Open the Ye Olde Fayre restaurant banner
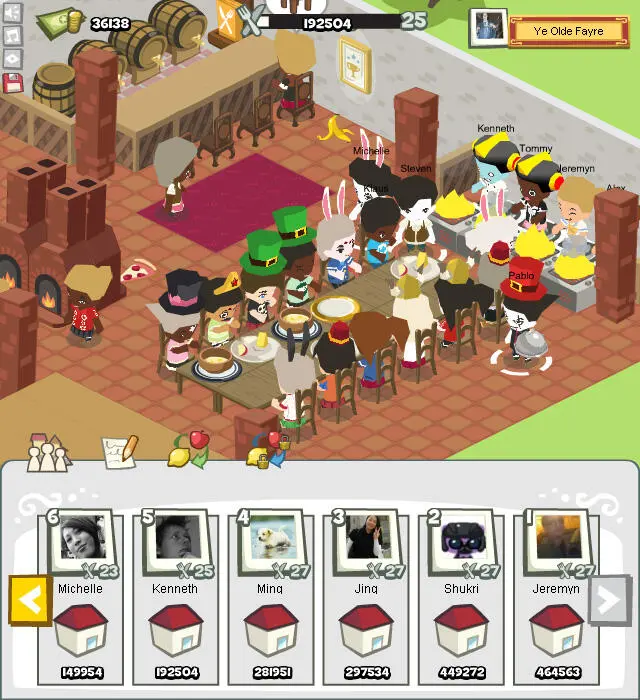This screenshot has width=640, height=700. click(x=568, y=31)
